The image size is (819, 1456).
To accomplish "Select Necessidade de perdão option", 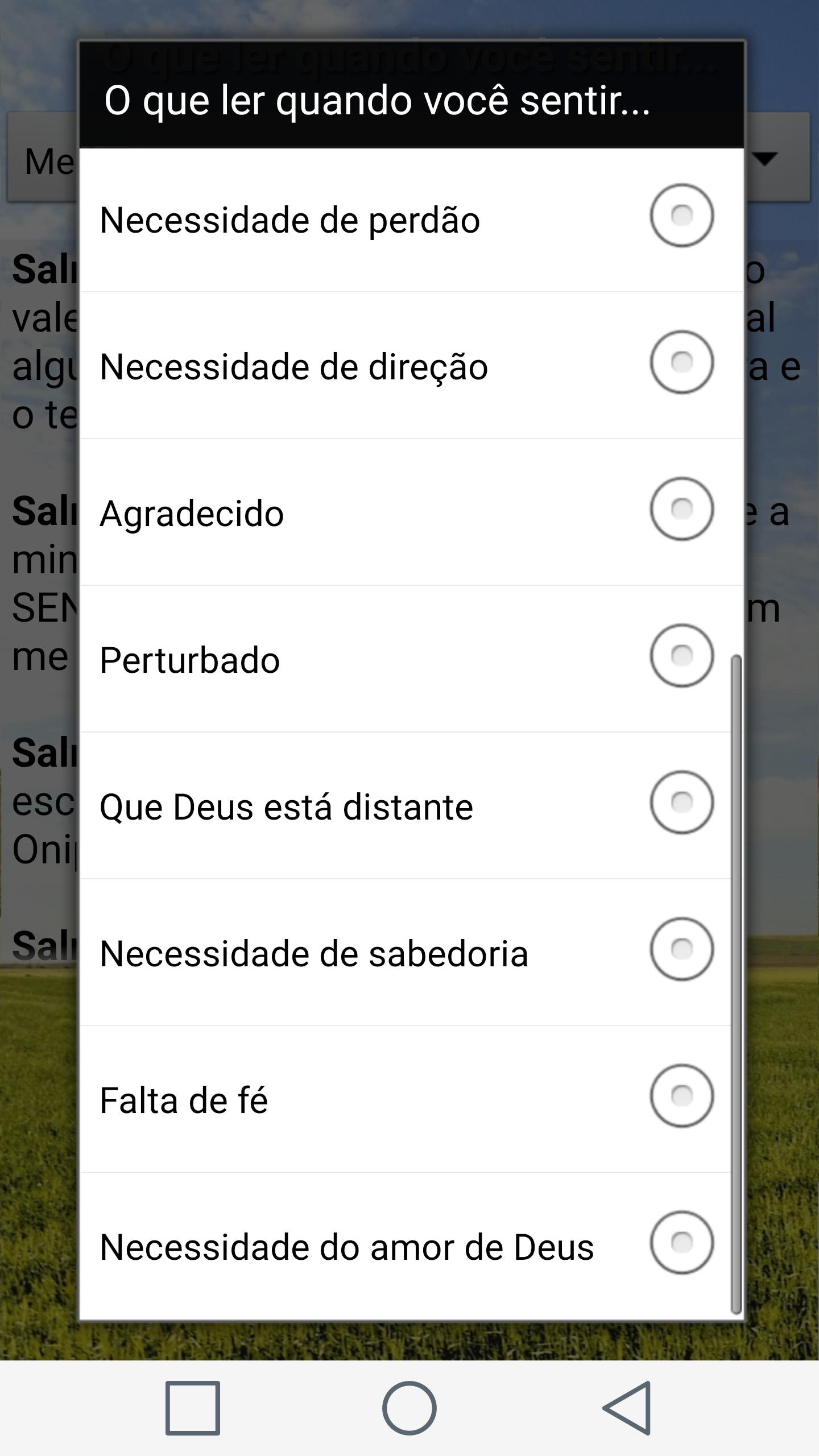I will pos(411,220).
